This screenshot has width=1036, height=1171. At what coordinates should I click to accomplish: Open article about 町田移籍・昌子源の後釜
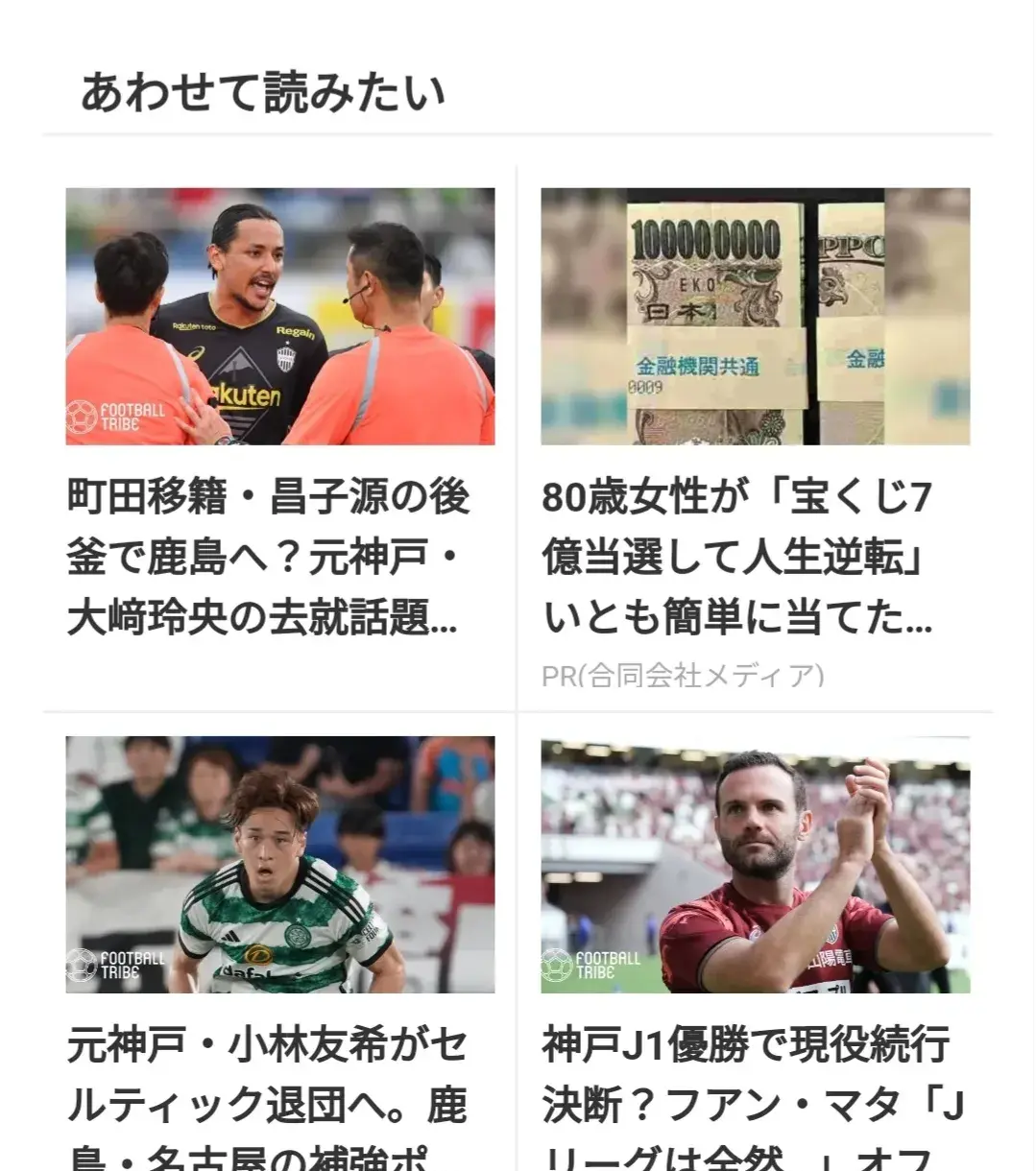click(x=269, y=557)
